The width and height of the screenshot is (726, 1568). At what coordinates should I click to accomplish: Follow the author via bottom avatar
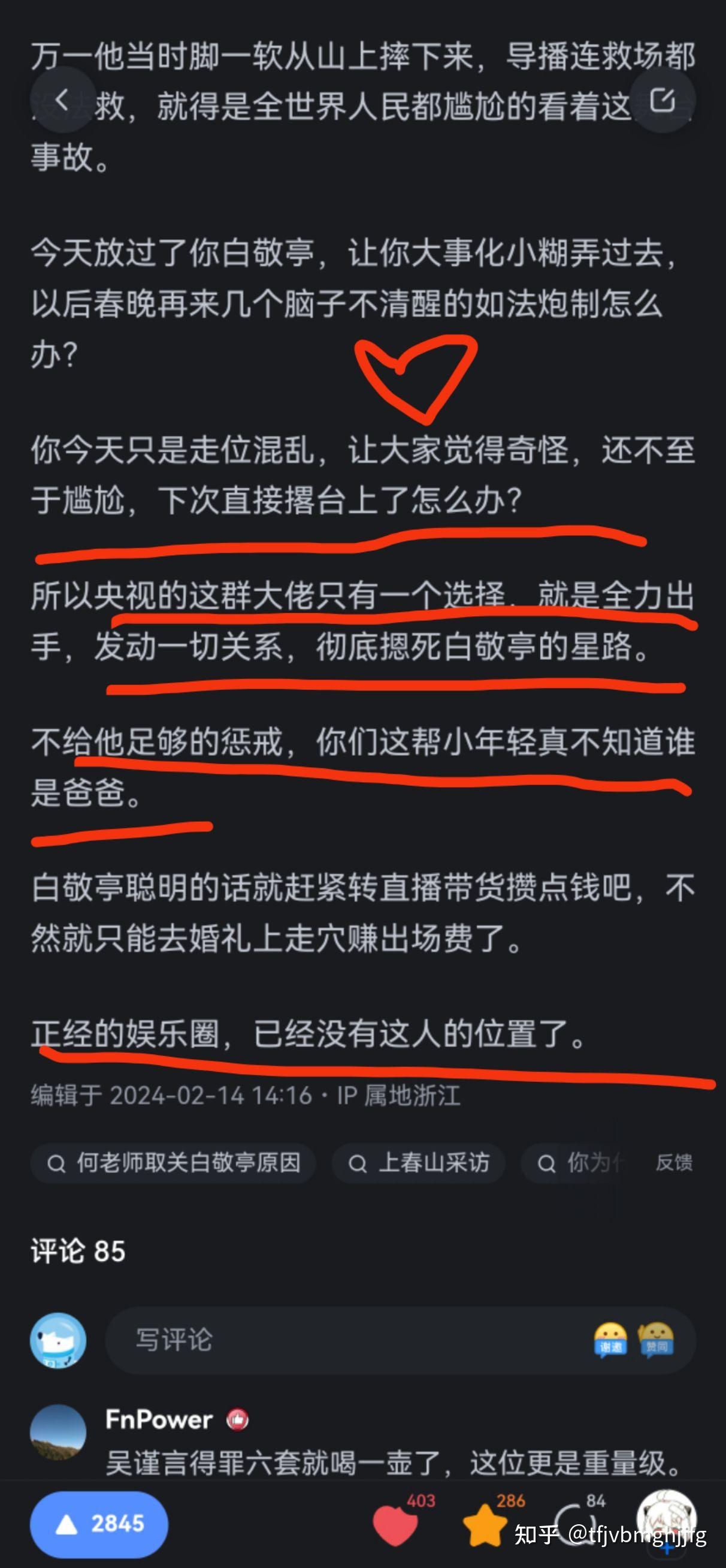tap(666, 1519)
